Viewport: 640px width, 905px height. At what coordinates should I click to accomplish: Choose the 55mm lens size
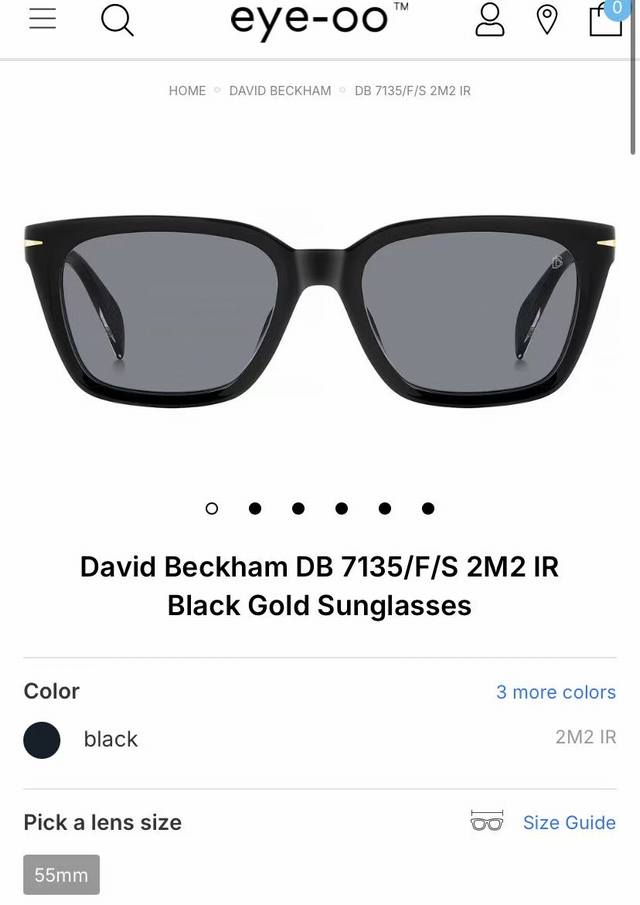tap(61, 874)
